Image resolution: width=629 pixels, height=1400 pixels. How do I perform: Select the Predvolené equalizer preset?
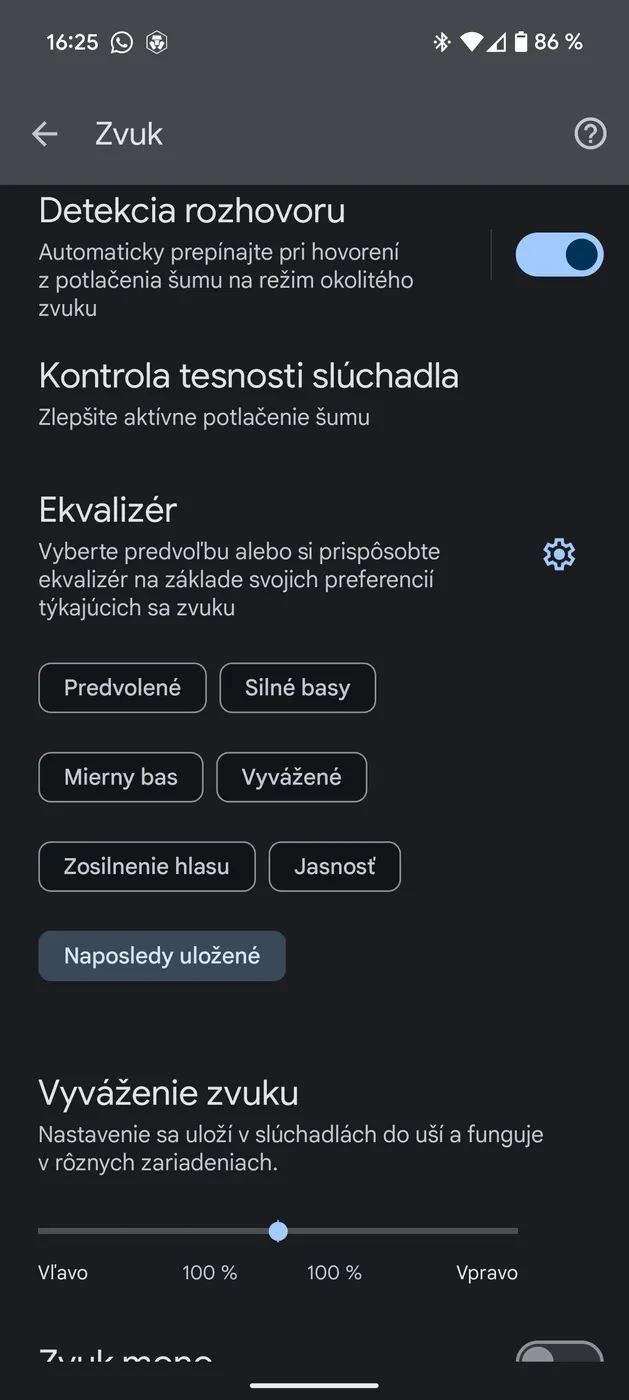point(122,688)
